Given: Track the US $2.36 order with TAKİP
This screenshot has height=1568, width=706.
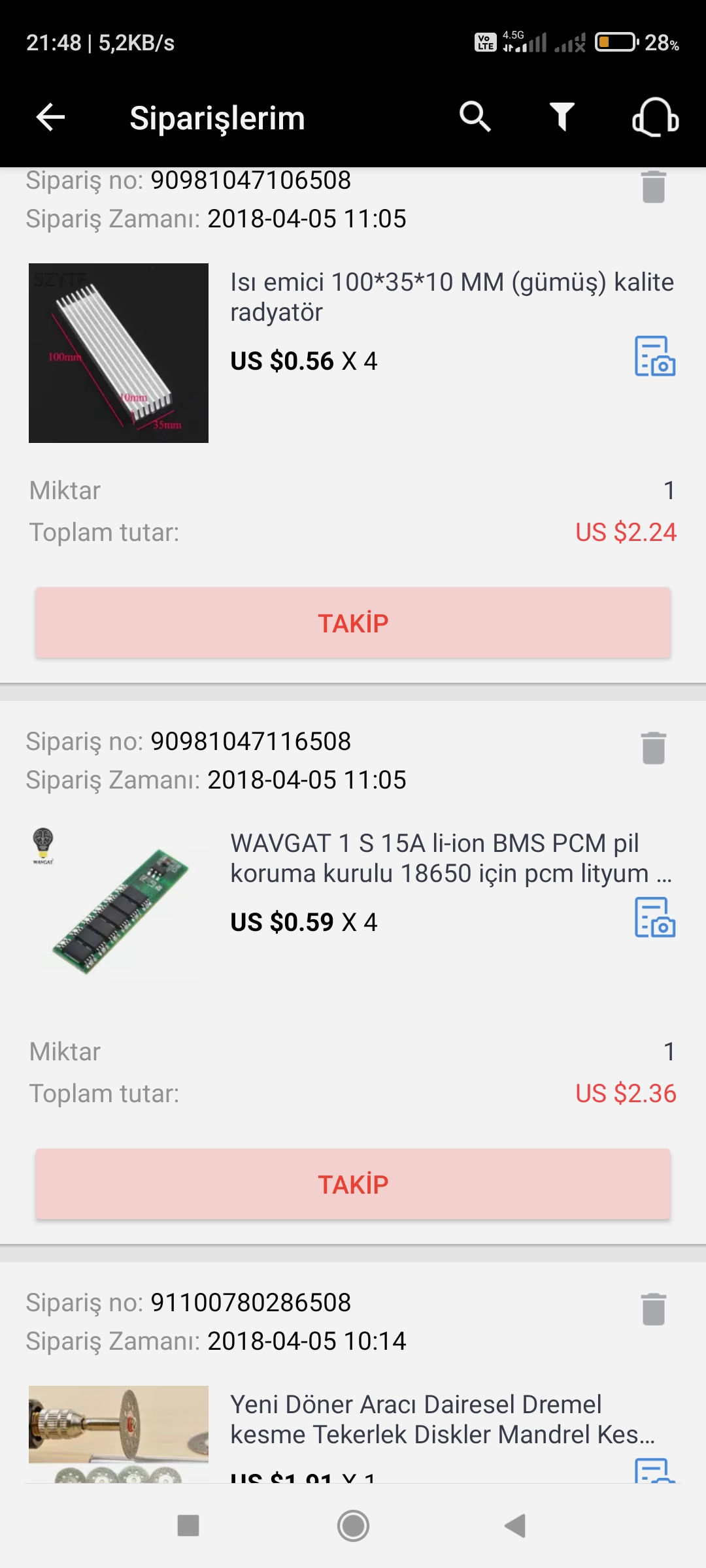Looking at the screenshot, I should (x=353, y=1184).
